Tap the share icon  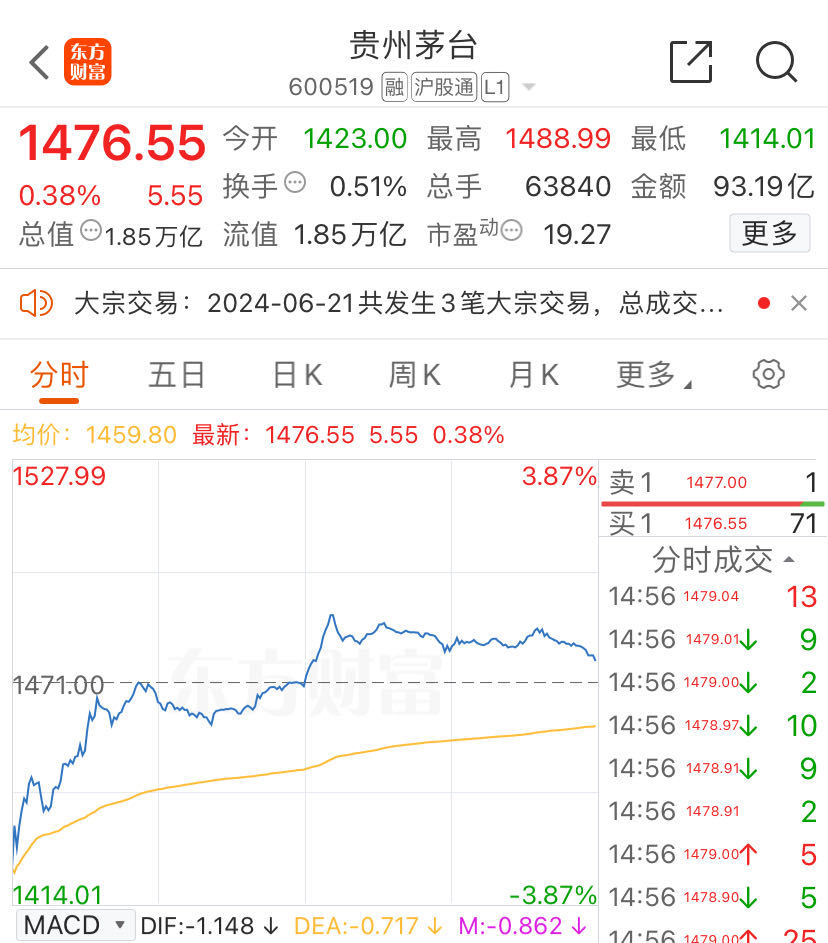point(690,62)
